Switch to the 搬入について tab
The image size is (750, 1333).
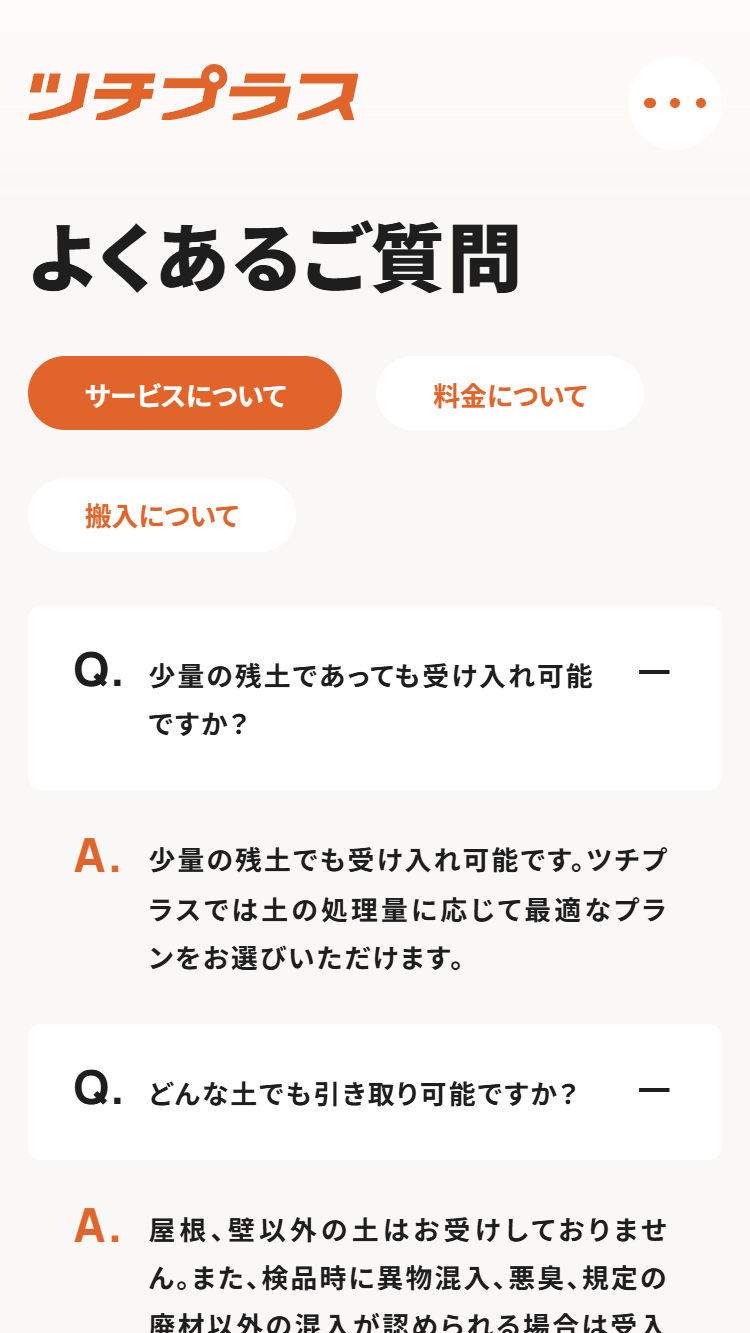click(162, 515)
